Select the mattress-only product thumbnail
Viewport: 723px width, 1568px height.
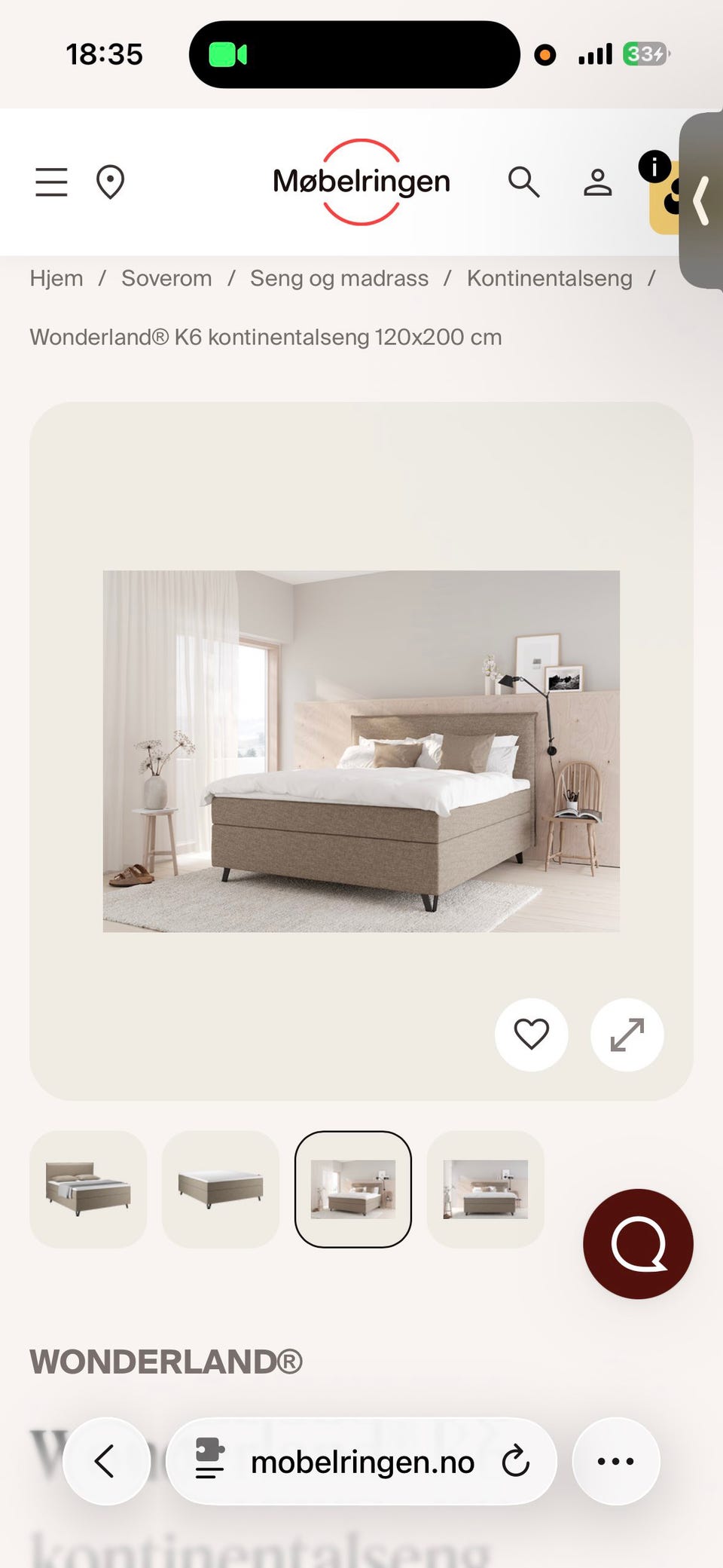[221, 1191]
